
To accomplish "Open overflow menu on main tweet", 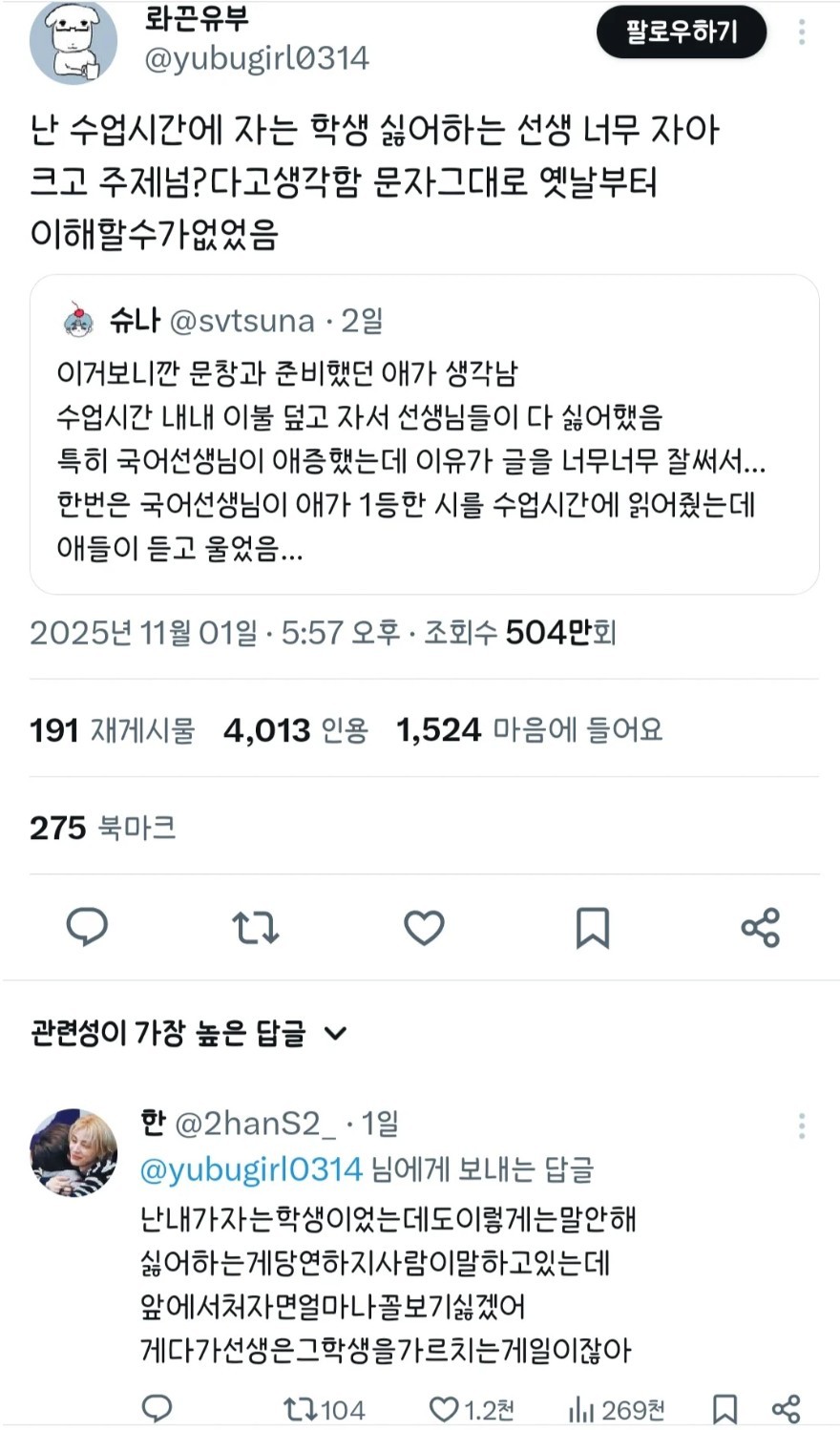I will pos(802,33).
